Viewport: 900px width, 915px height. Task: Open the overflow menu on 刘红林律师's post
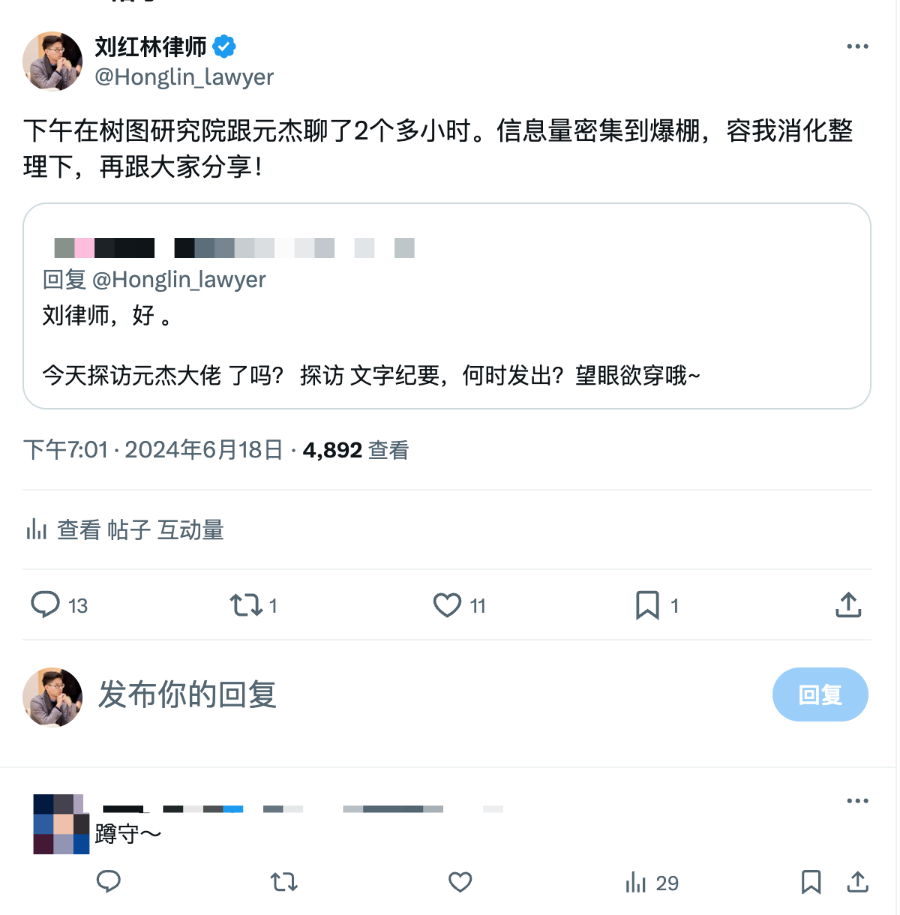(857, 47)
